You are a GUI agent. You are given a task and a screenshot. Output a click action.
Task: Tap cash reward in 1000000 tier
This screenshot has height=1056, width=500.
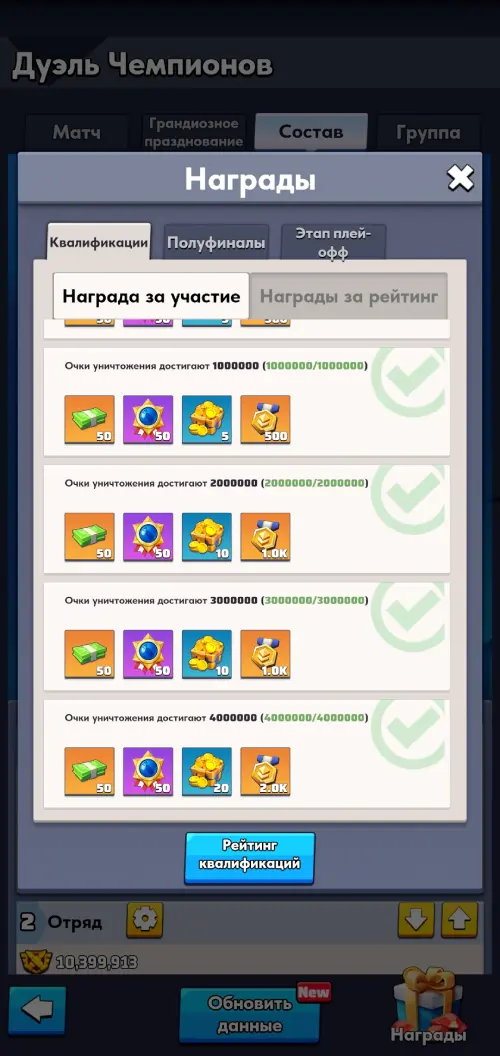click(x=90, y=420)
